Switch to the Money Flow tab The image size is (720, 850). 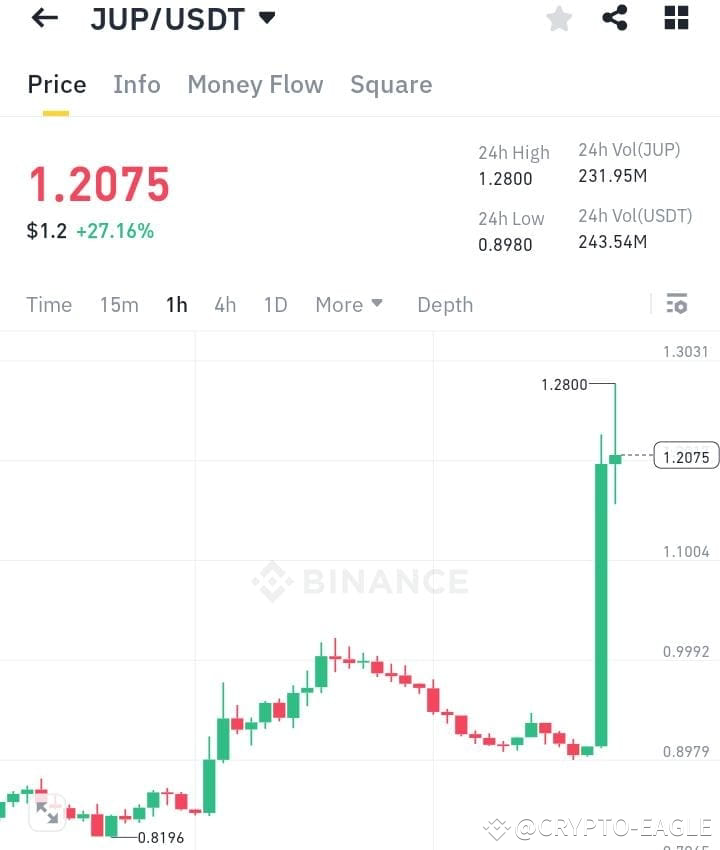click(255, 85)
